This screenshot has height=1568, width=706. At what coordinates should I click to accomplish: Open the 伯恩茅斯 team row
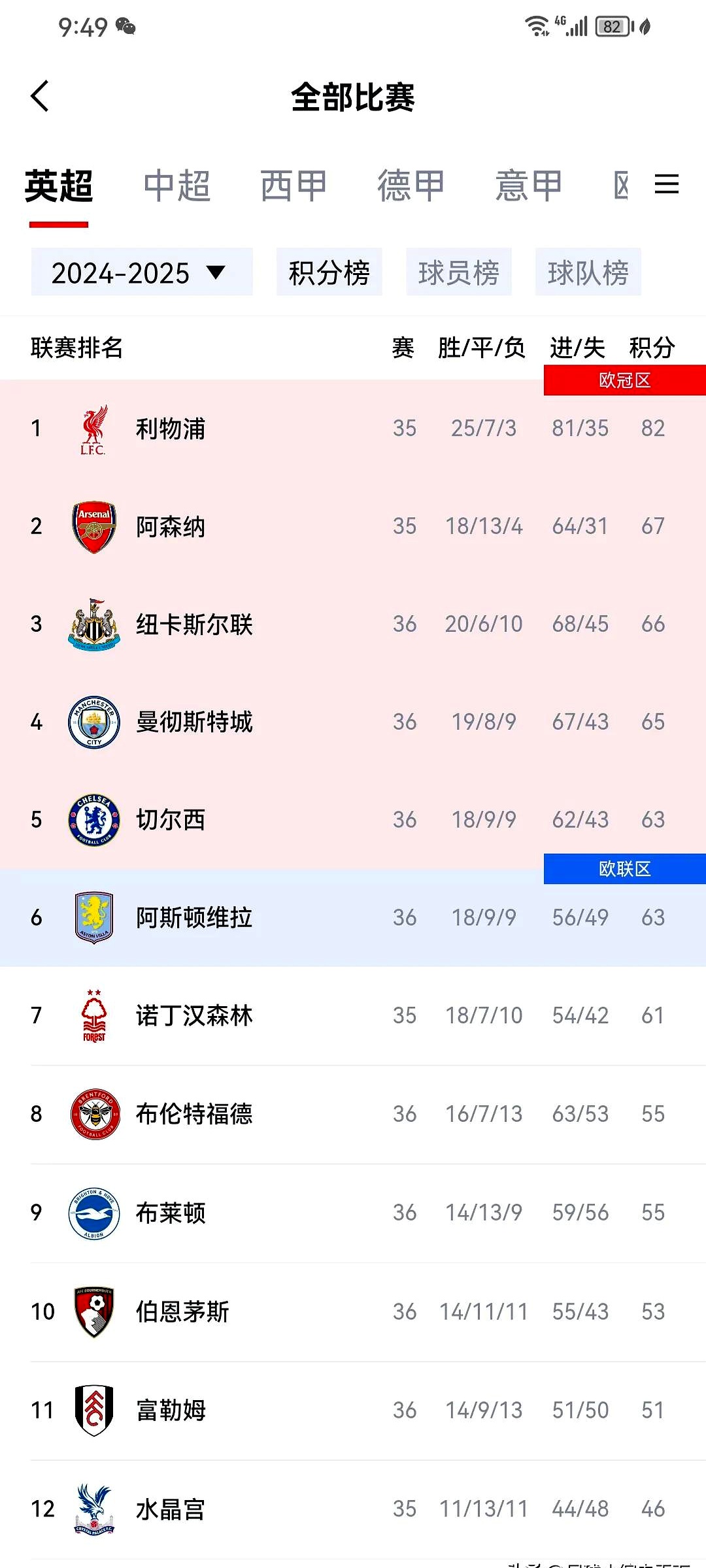point(182,1311)
